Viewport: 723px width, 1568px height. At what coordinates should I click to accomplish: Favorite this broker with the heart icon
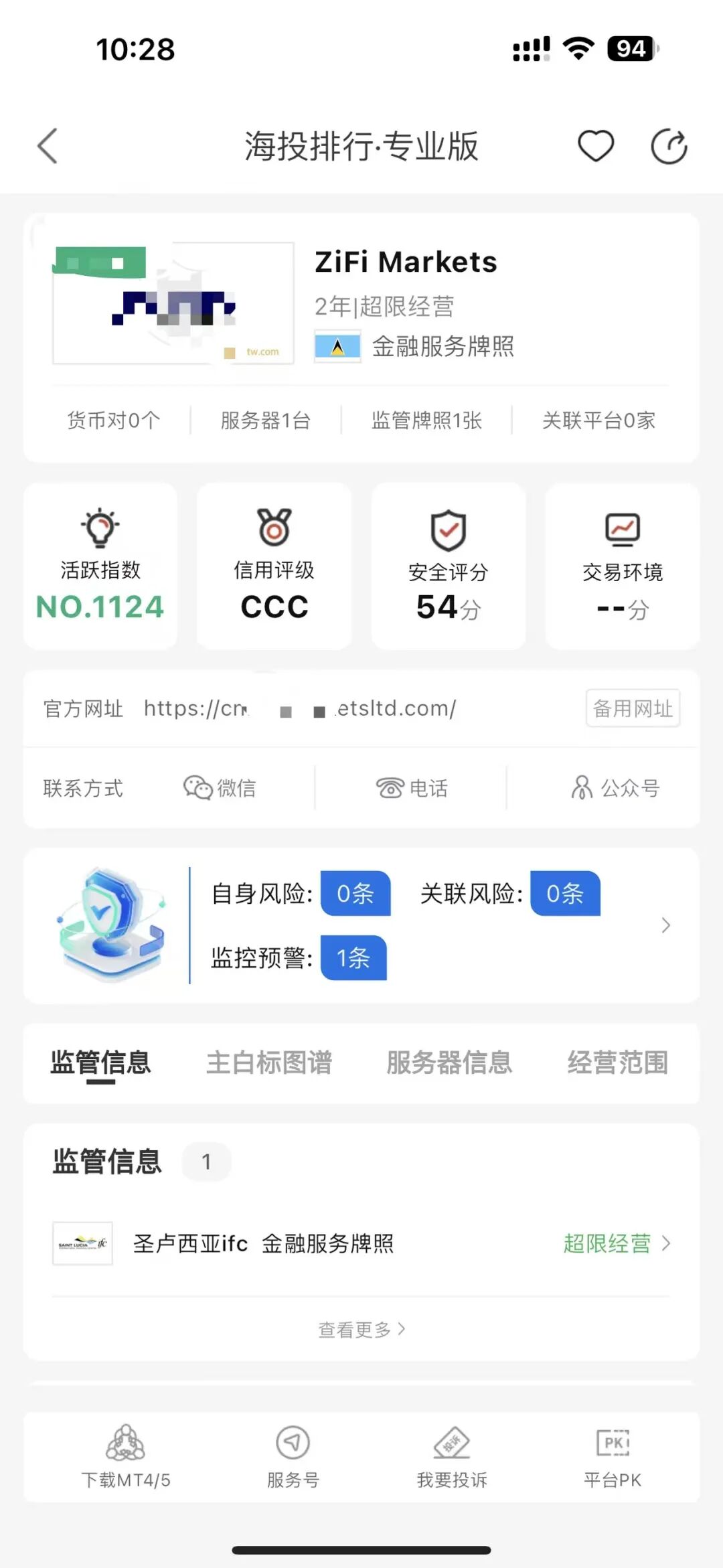(596, 145)
